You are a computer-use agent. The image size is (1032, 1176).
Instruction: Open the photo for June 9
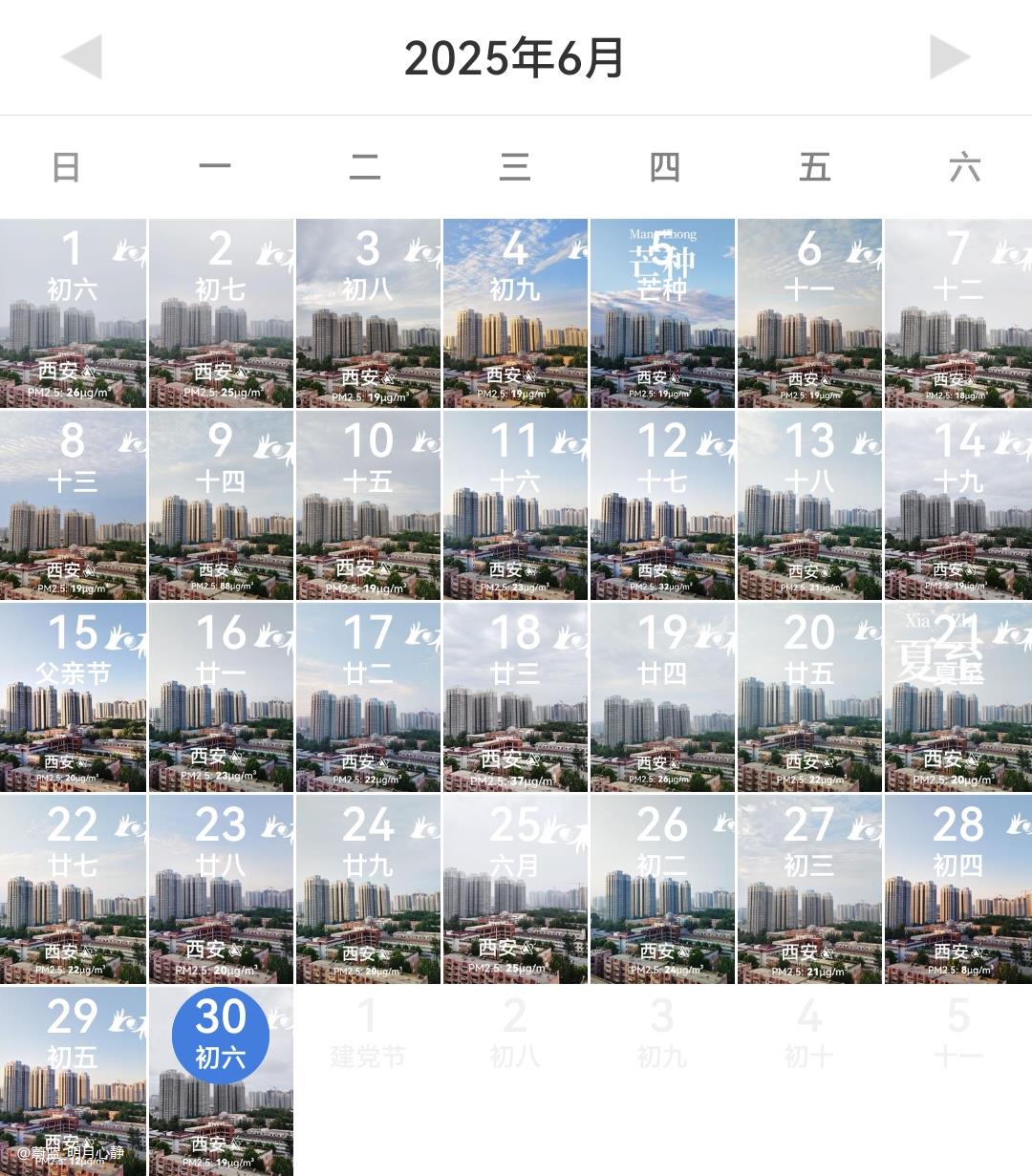coord(221,505)
